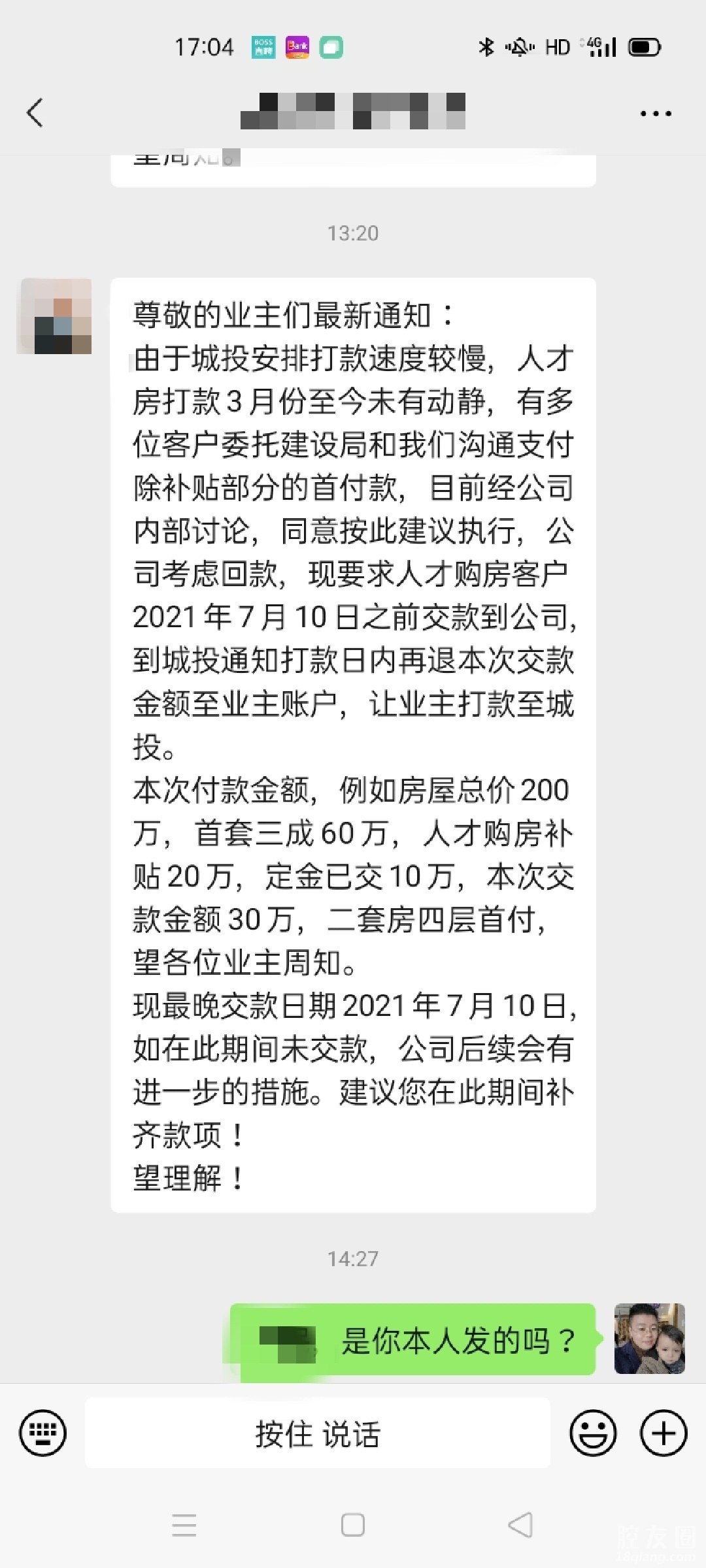
Task: Open the emoji sticker panel
Action: pos(593,1433)
